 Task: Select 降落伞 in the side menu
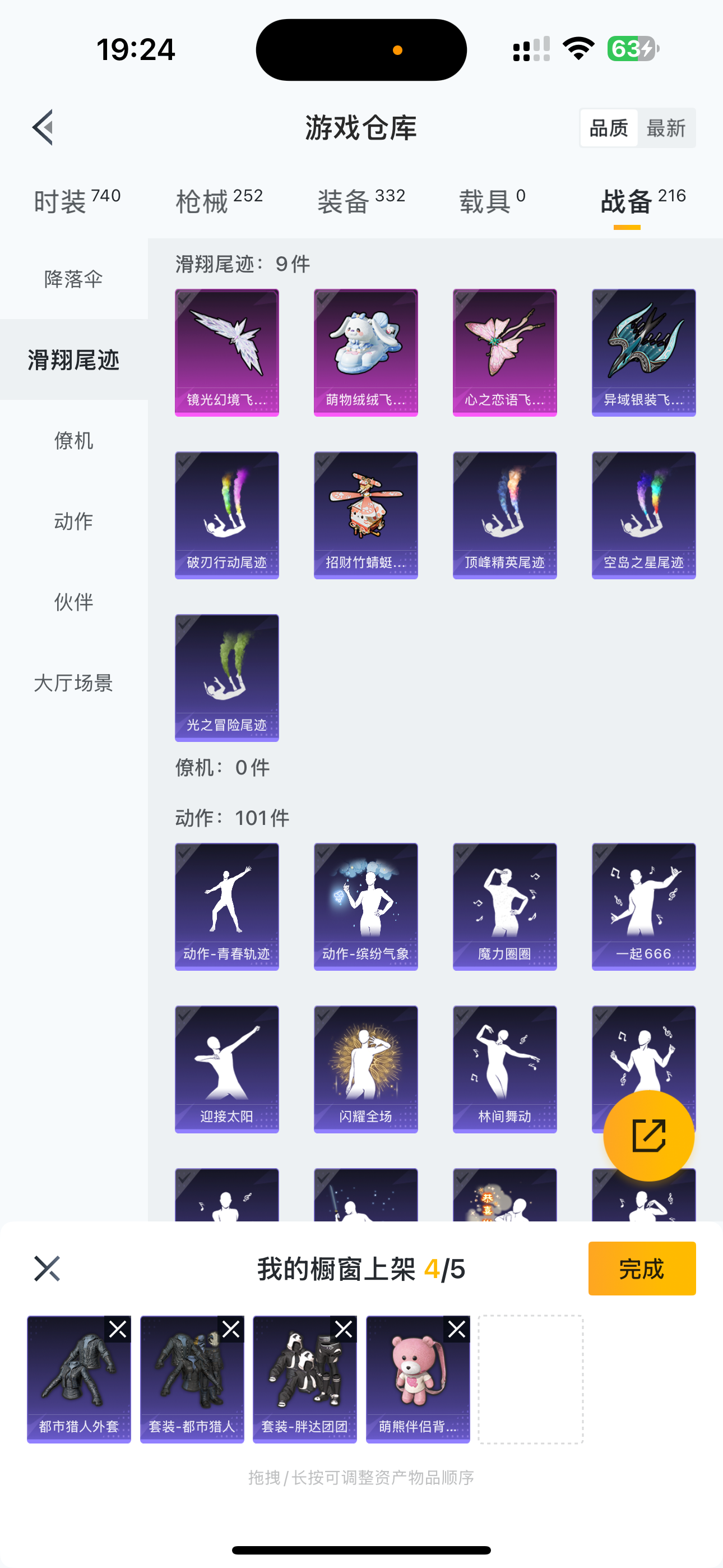tap(73, 279)
